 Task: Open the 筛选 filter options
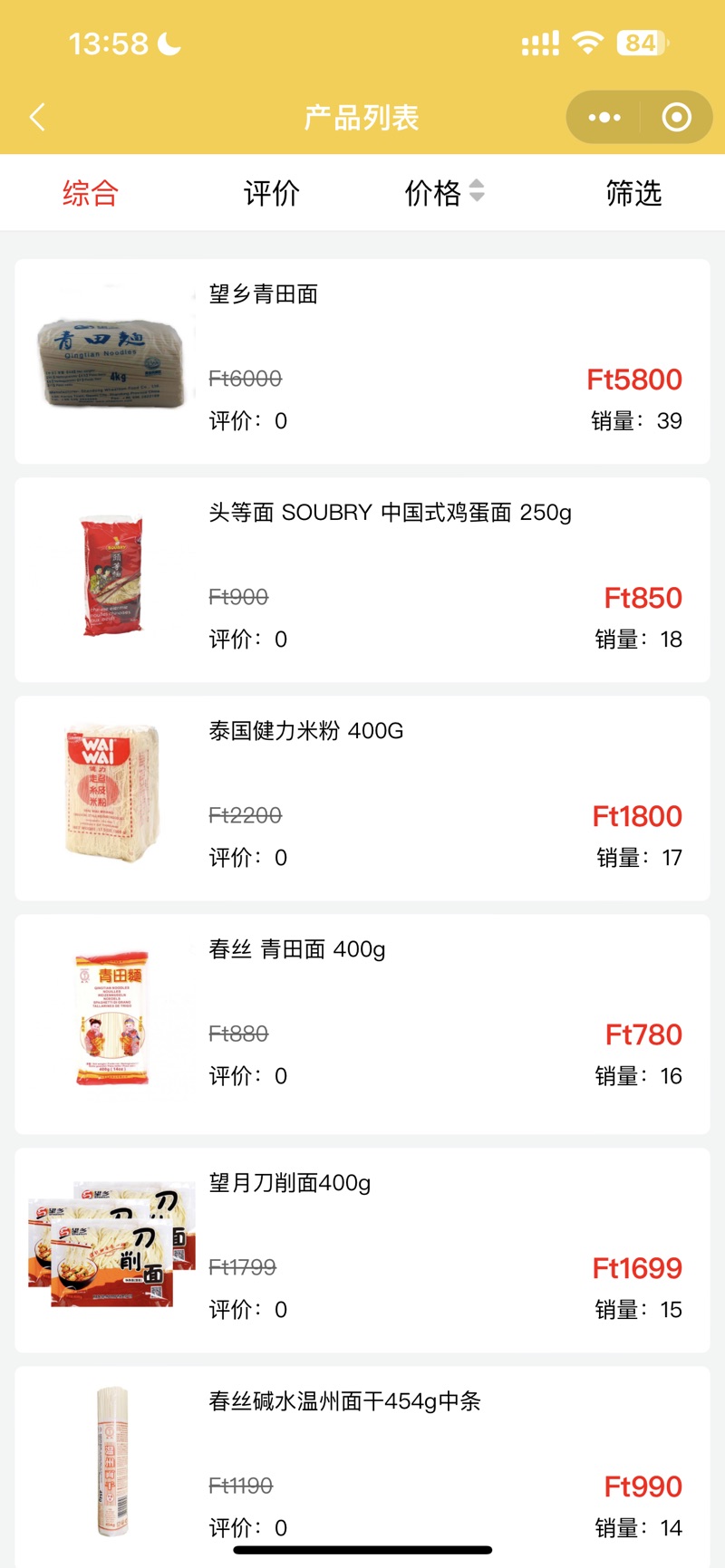(x=633, y=193)
